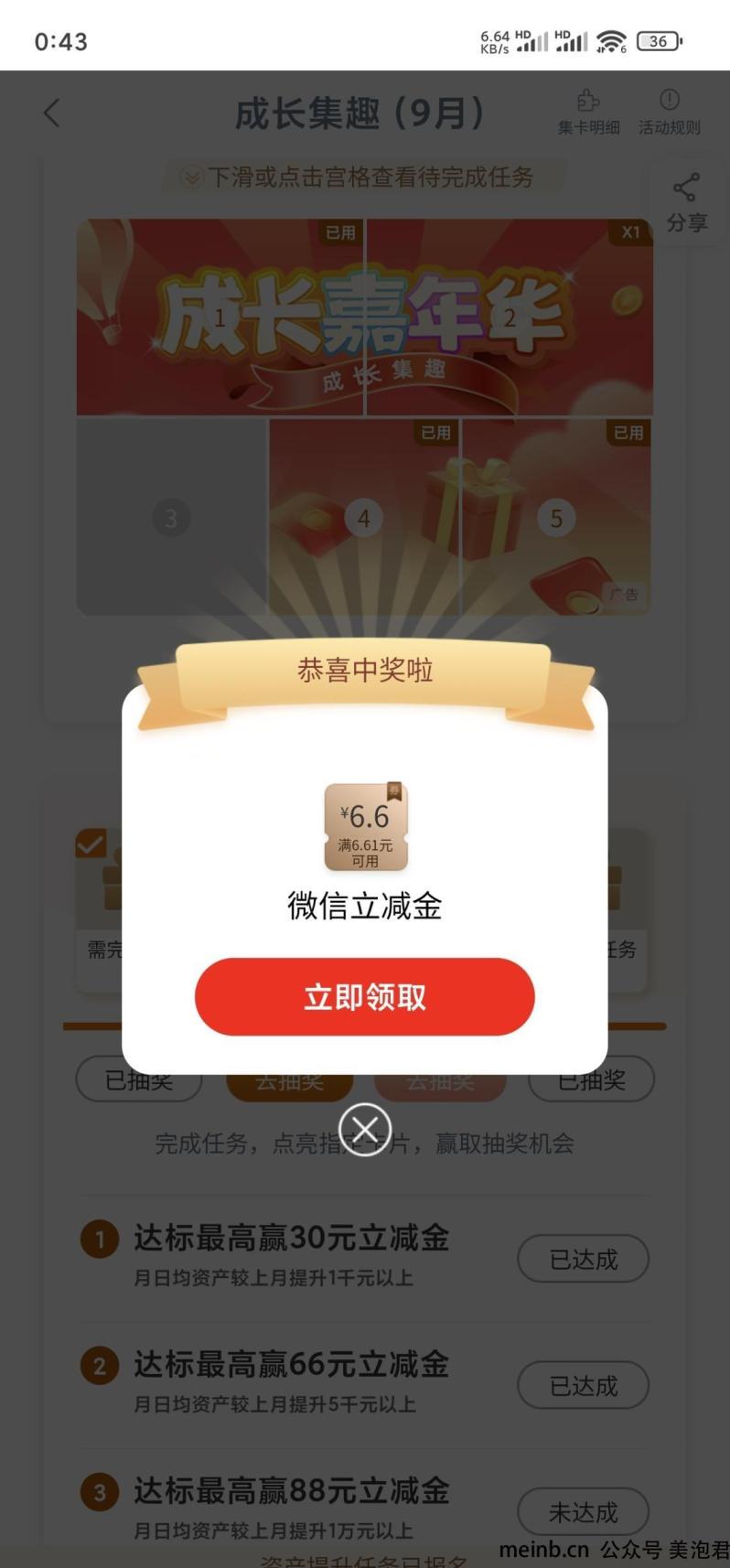View 活动规则 activity rules
Image resolution: width=730 pixels, height=1568 pixels.
pyautogui.click(x=669, y=113)
